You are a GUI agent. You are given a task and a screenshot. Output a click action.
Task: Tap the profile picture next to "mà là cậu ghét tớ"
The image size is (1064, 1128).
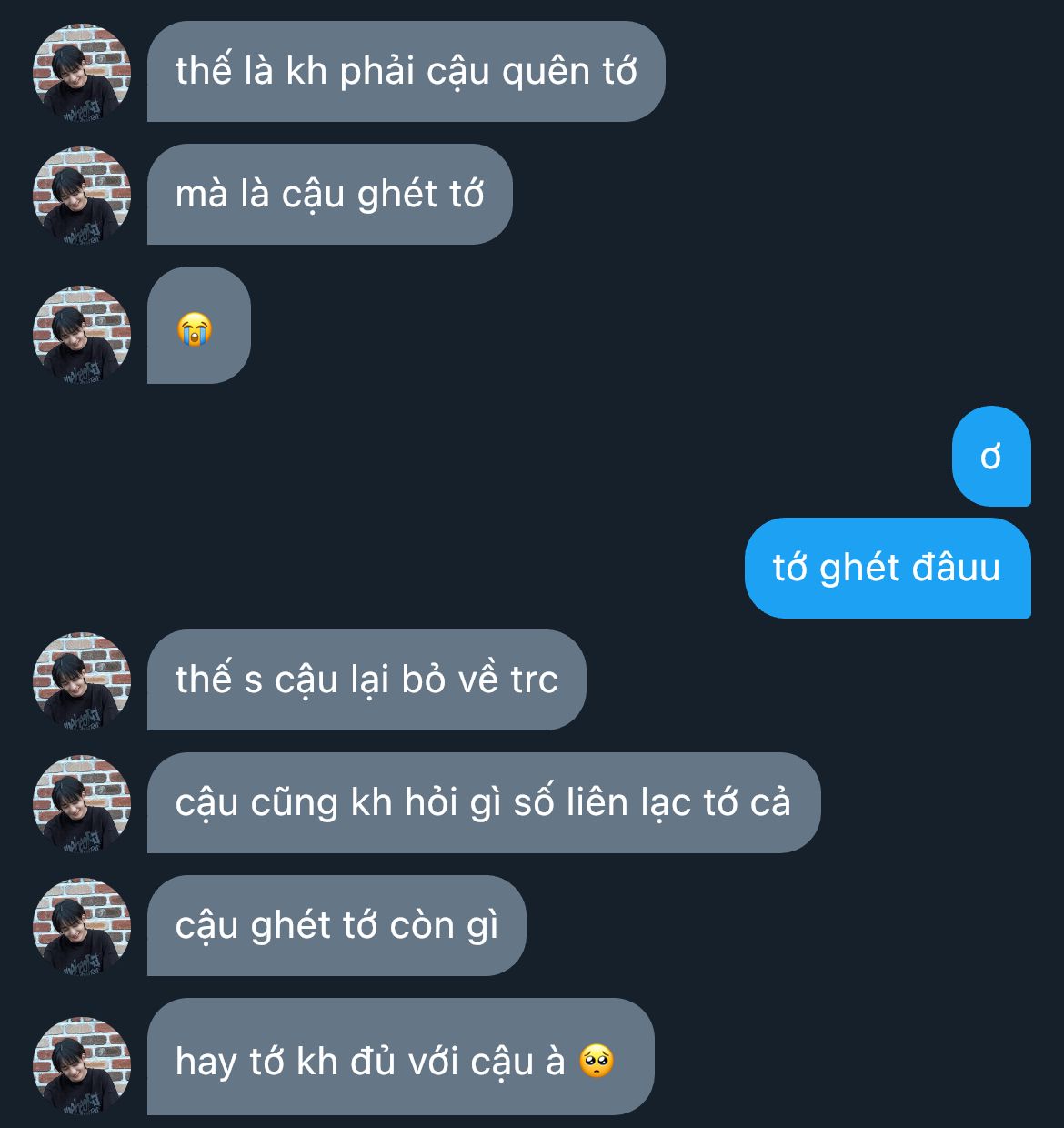[x=82, y=195]
